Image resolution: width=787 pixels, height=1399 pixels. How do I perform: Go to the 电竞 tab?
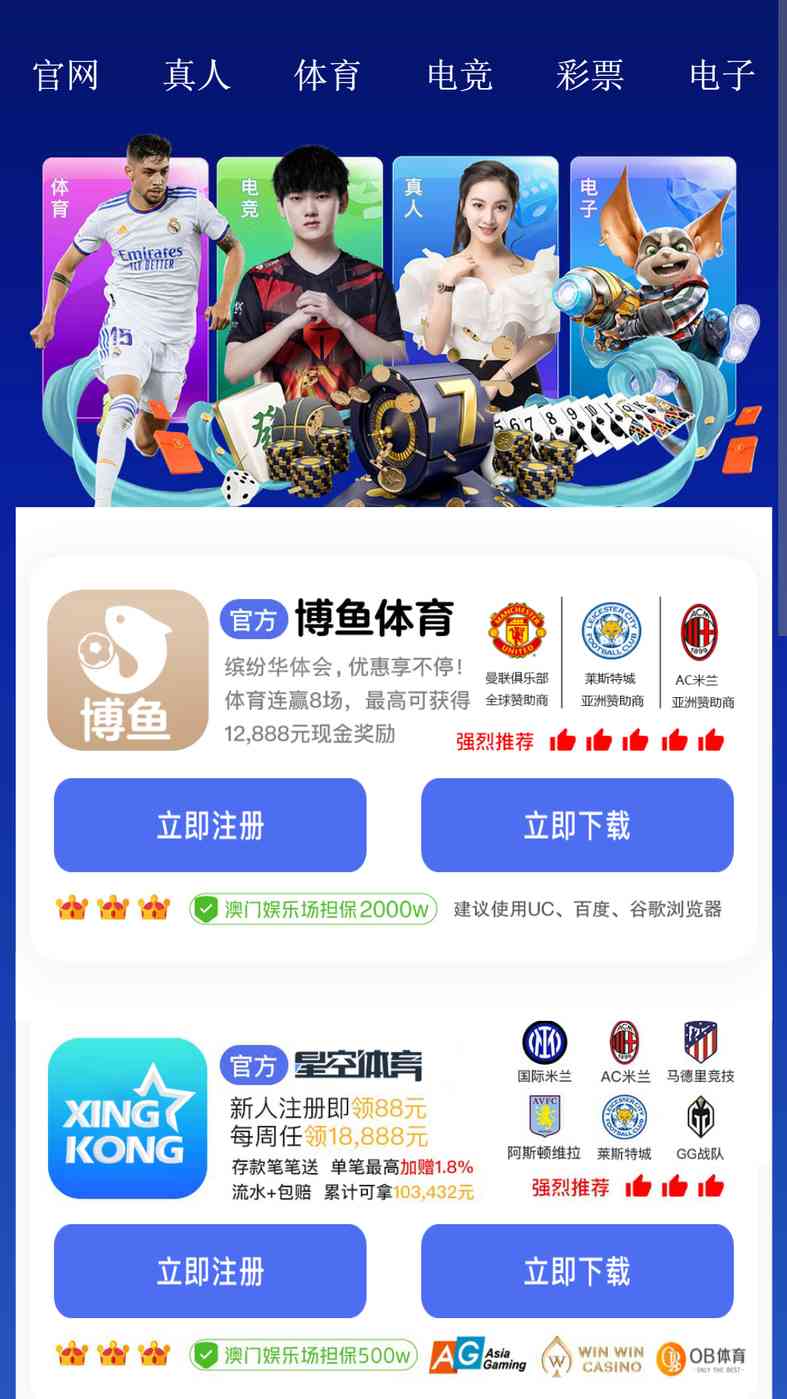[x=459, y=76]
